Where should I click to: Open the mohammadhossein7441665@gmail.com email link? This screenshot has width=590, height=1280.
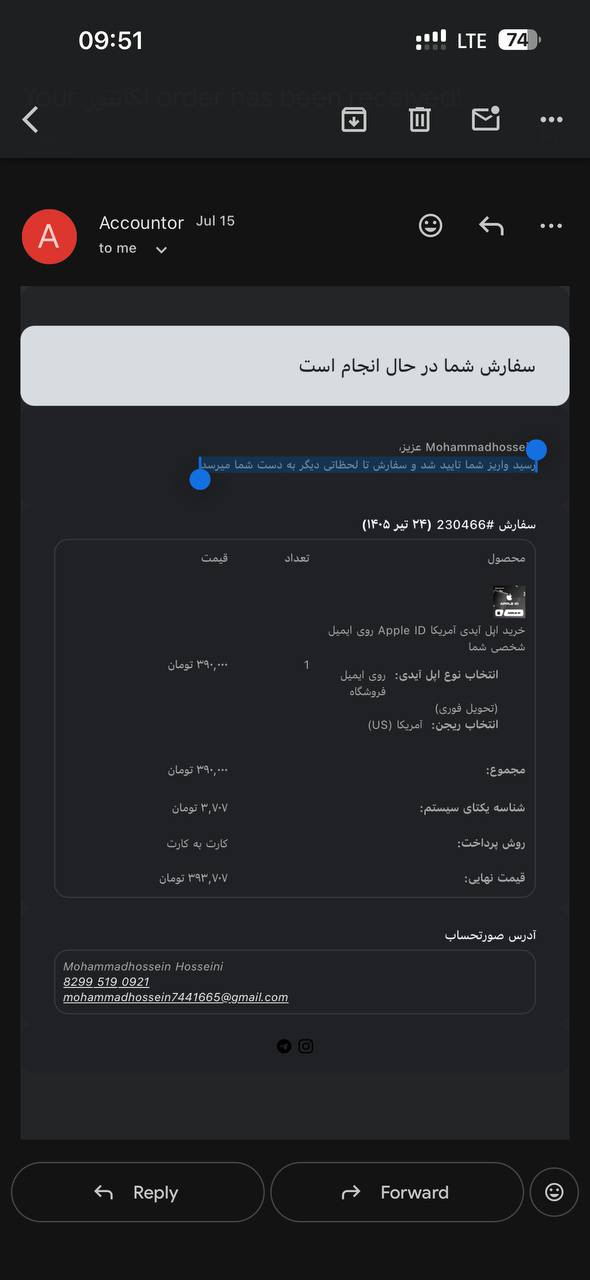pos(176,997)
